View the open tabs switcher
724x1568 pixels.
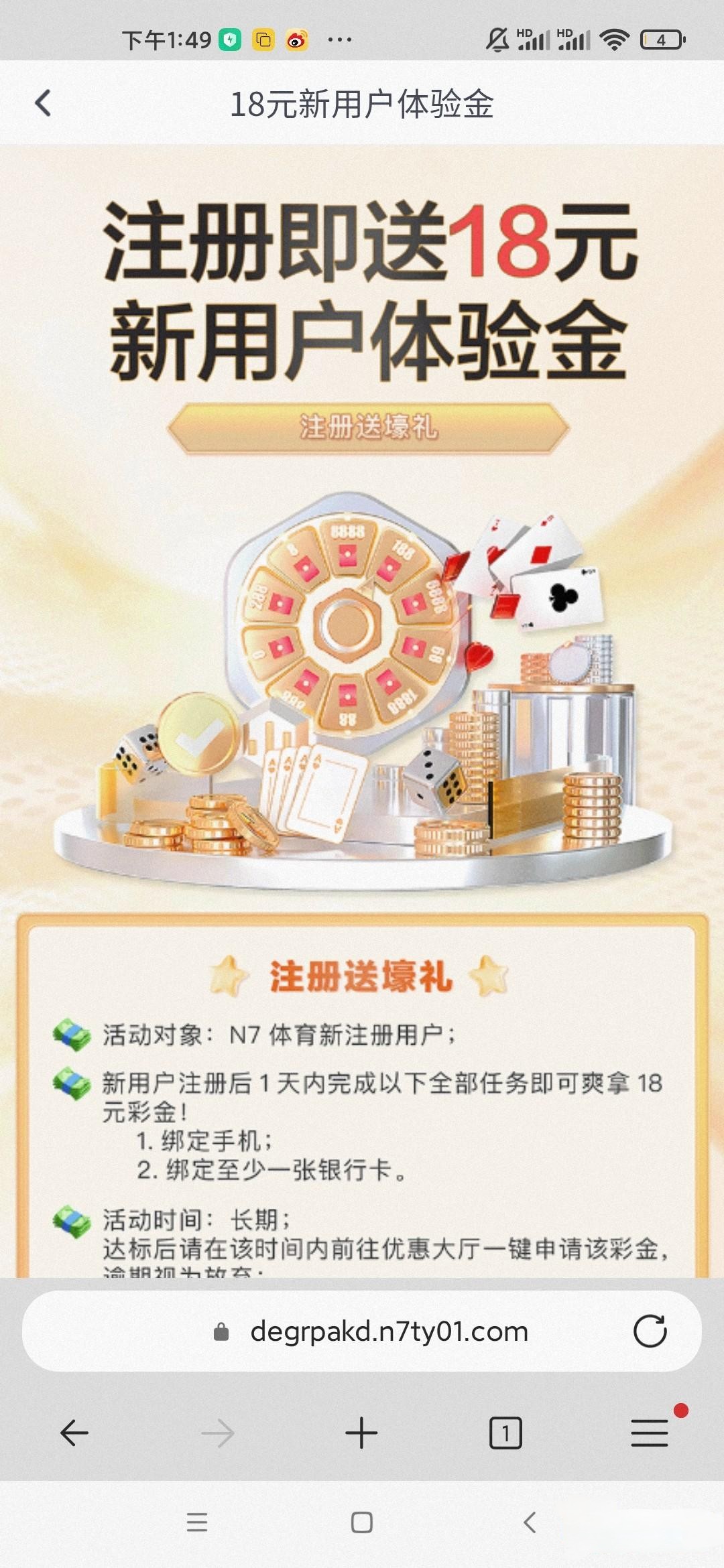tap(505, 1433)
